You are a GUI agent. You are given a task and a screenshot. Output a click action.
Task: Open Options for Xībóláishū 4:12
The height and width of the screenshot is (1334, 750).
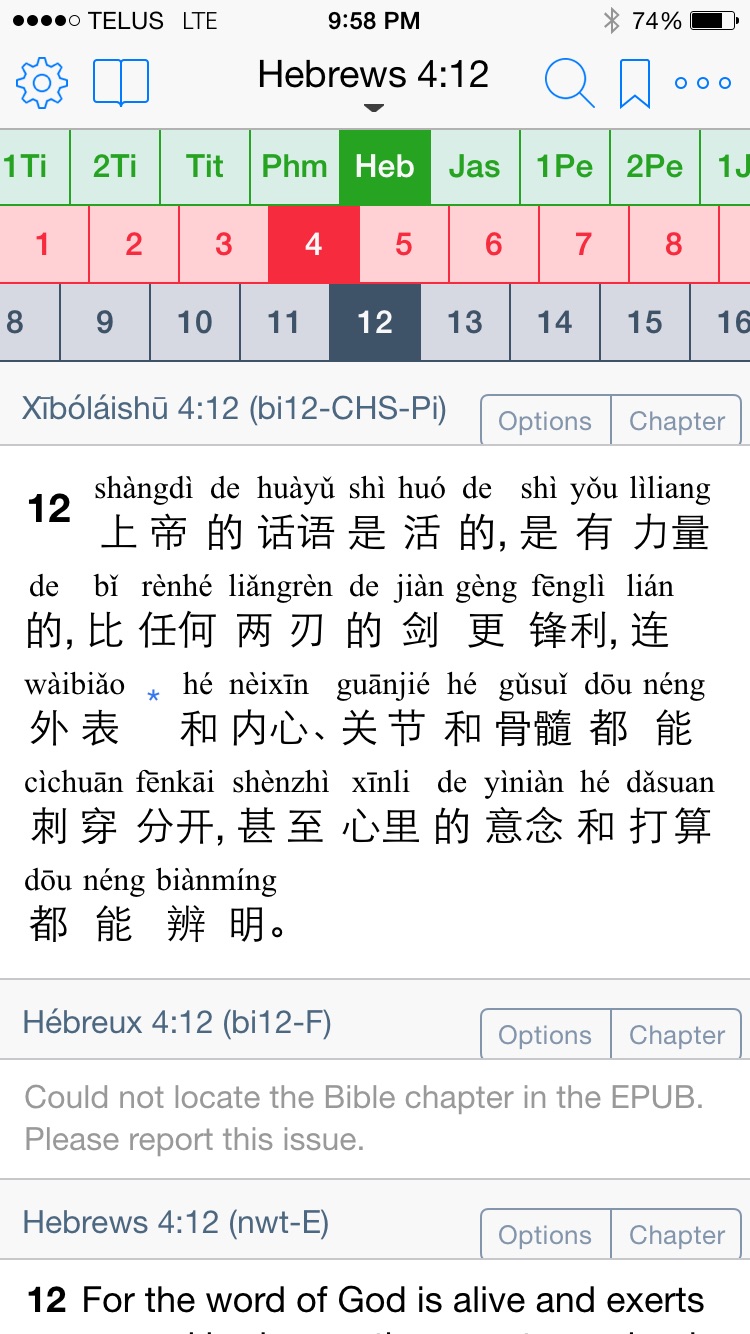pos(545,421)
